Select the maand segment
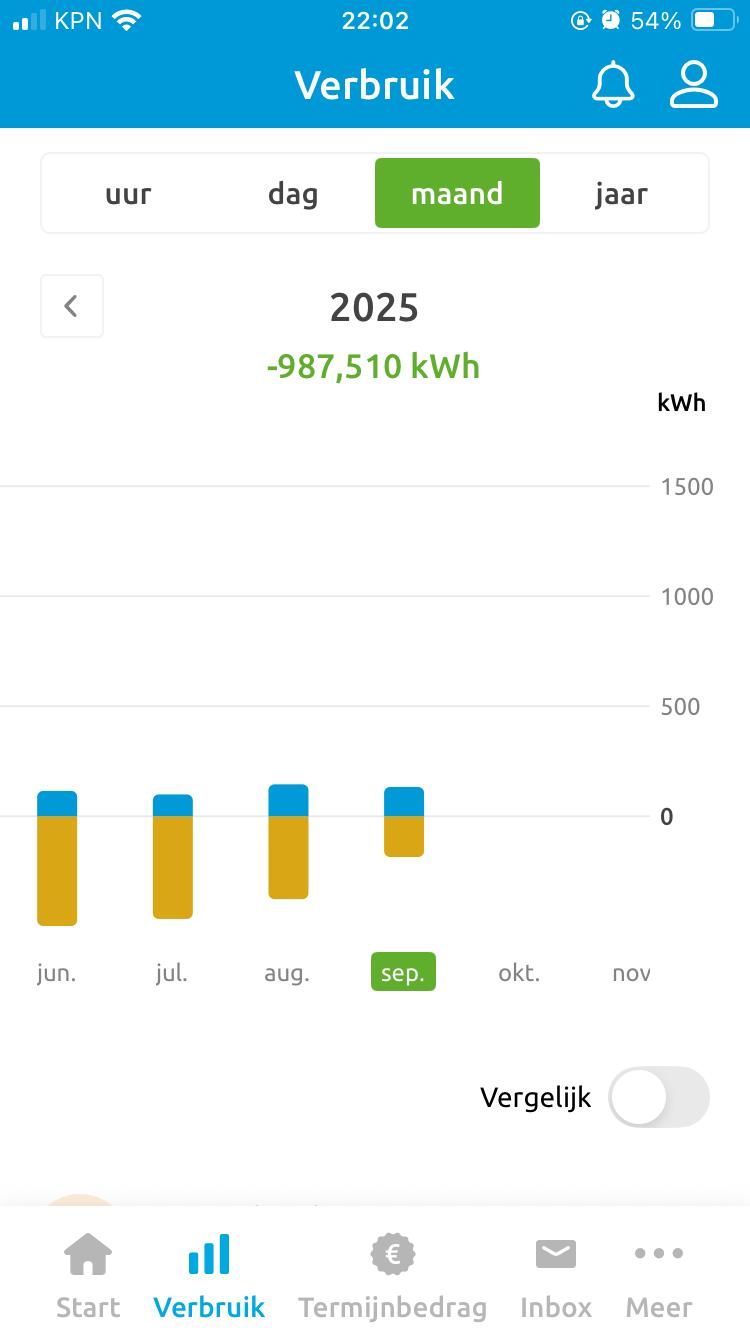This screenshot has height=1334, width=750. [457, 194]
